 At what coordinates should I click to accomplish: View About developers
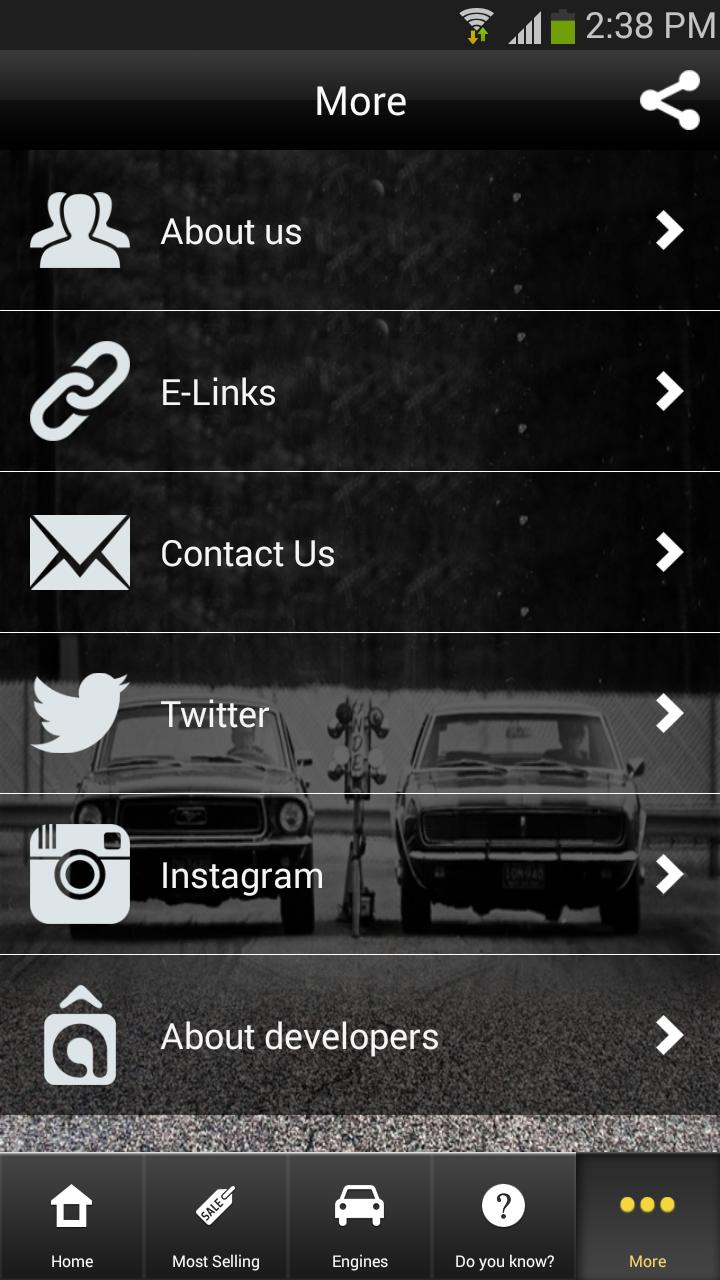click(x=360, y=1036)
